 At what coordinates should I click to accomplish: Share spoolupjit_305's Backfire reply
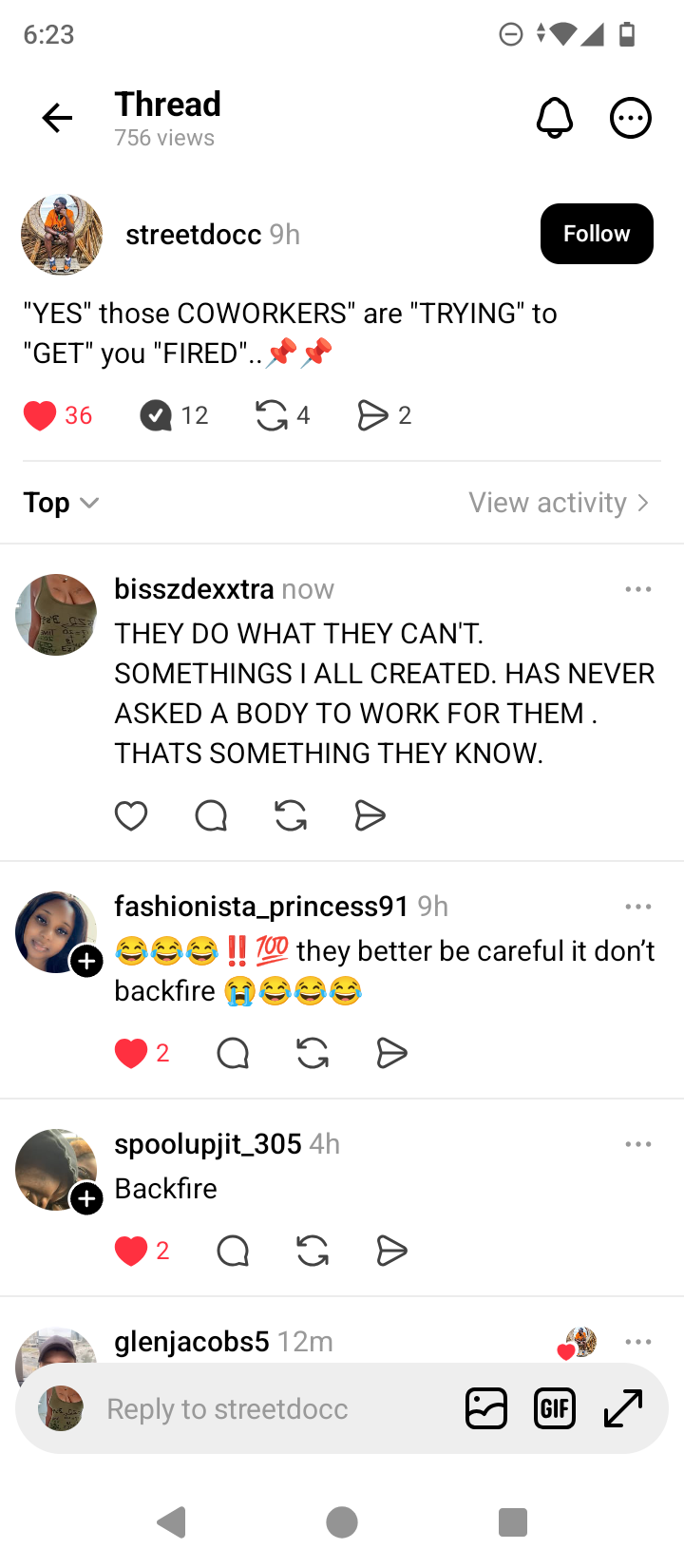pyautogui.click(x=391, y=1251)
